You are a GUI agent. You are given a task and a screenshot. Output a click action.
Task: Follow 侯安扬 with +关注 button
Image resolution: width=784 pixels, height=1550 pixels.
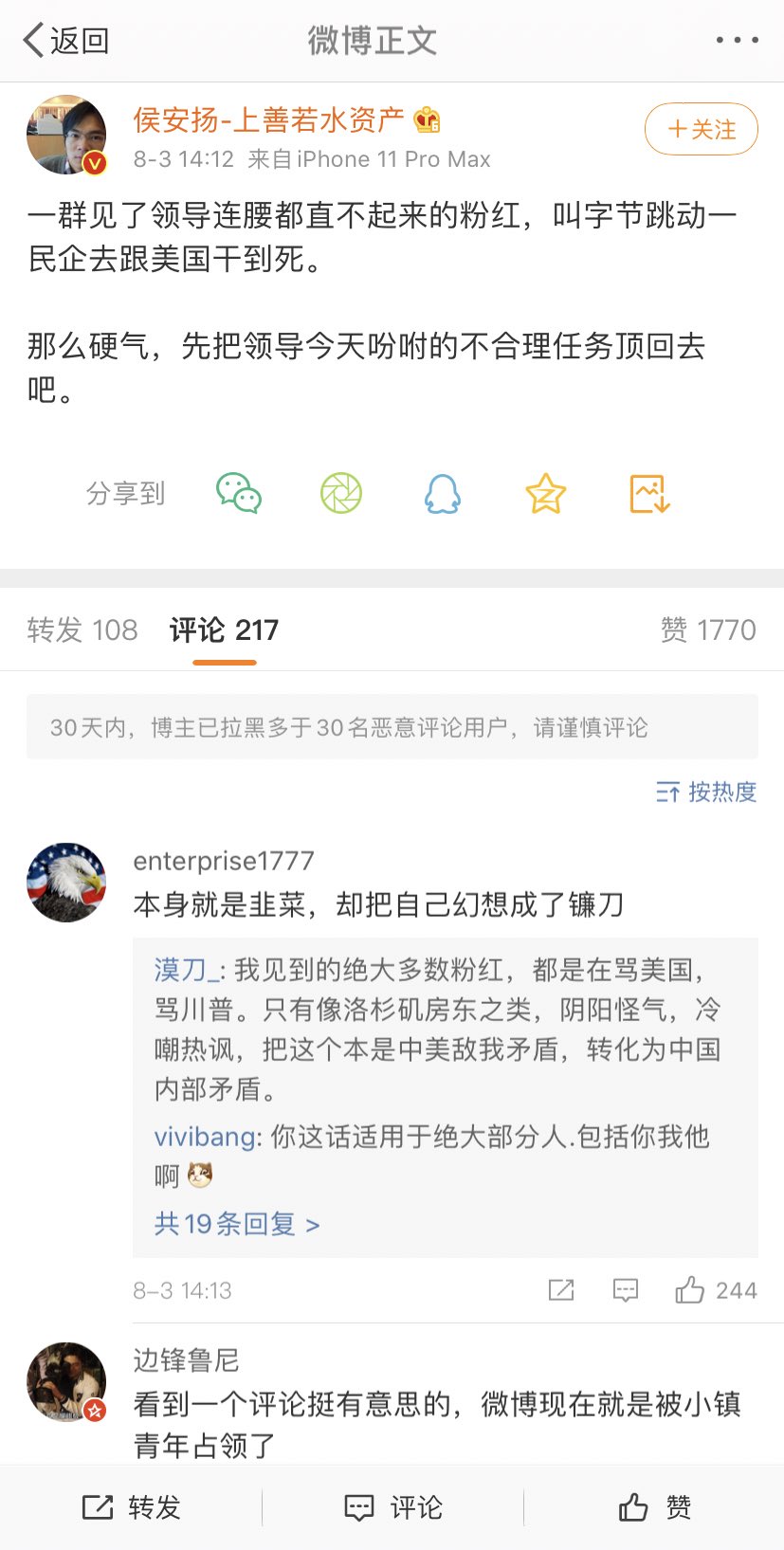click(701, 129)
